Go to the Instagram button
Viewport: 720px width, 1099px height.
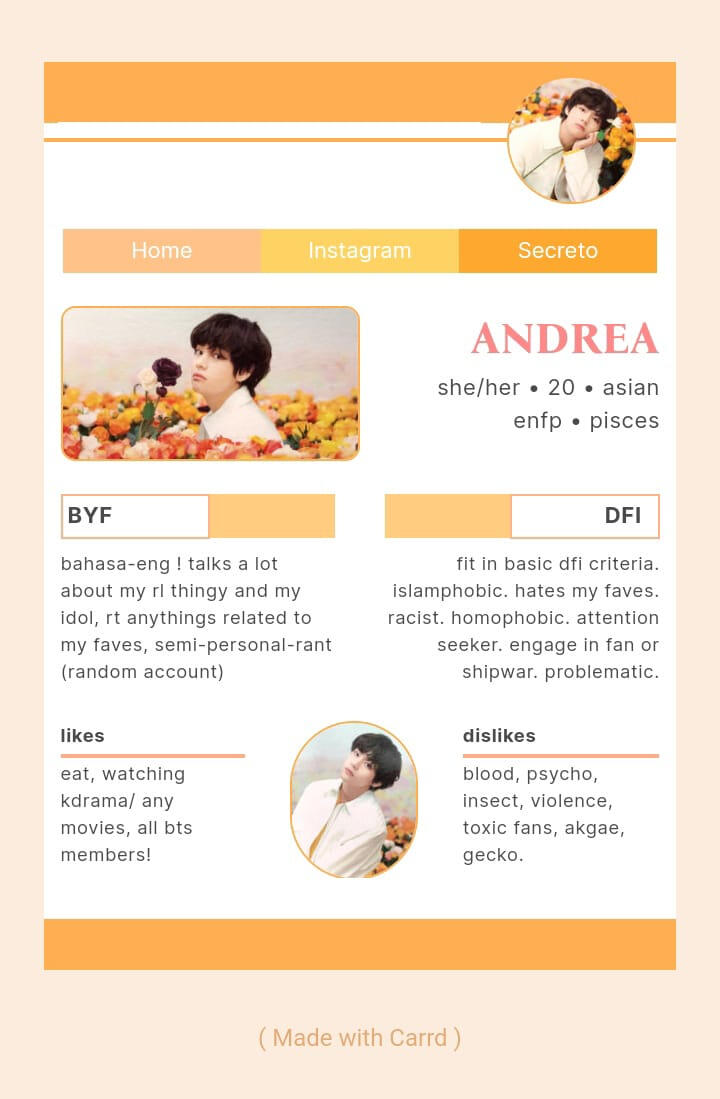tap(360, 251)
